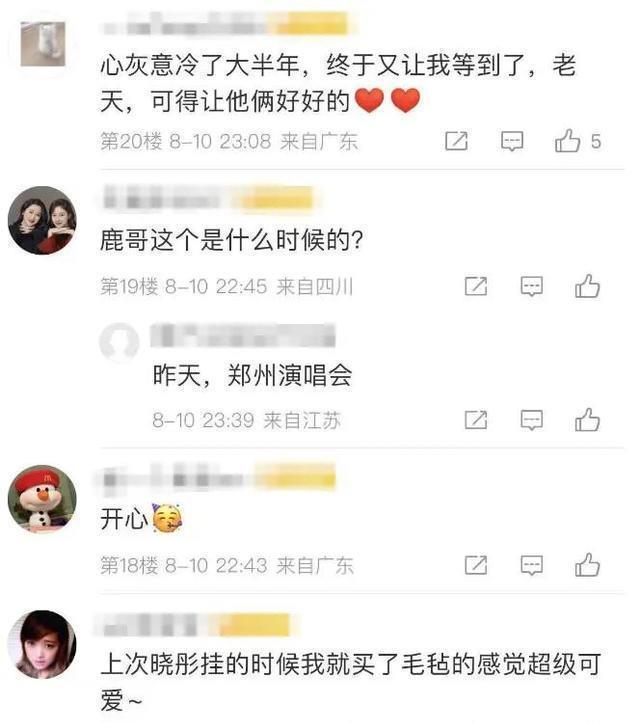Open the floor 20 commenter's avatar
This screenshot has height=723, width=640.
point(42,42)
